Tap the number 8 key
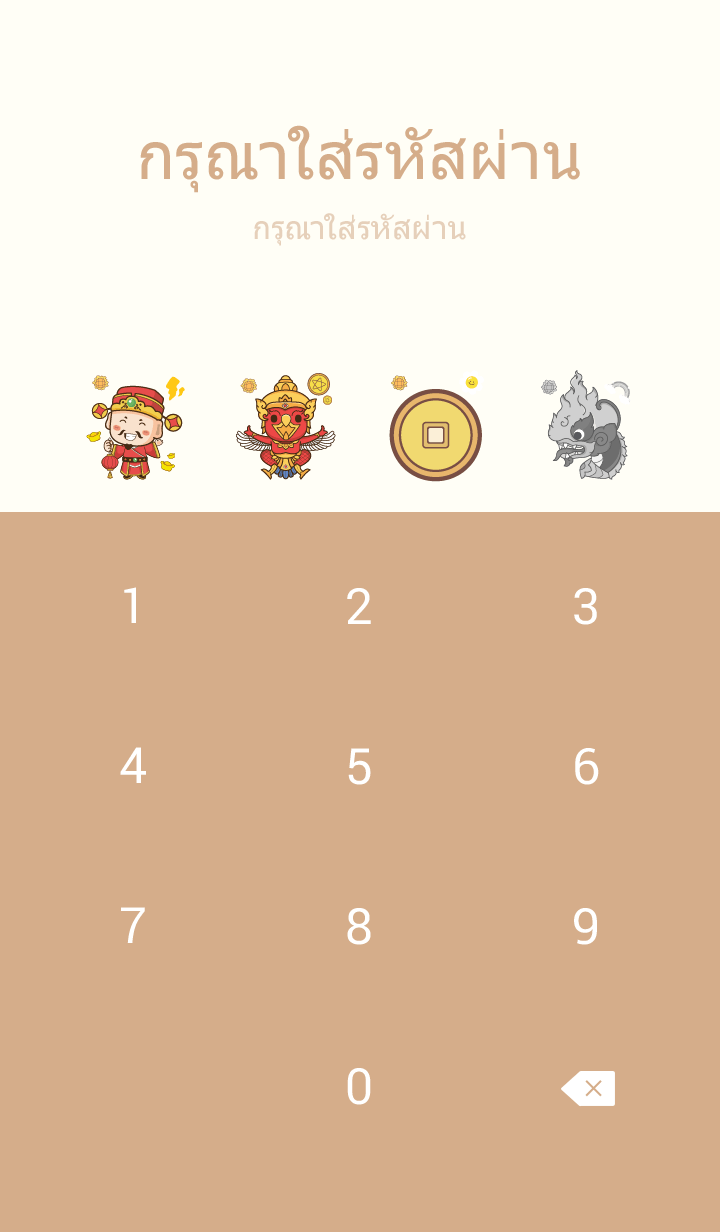This screenshot has height=1232, width=720. click(359, 927)
